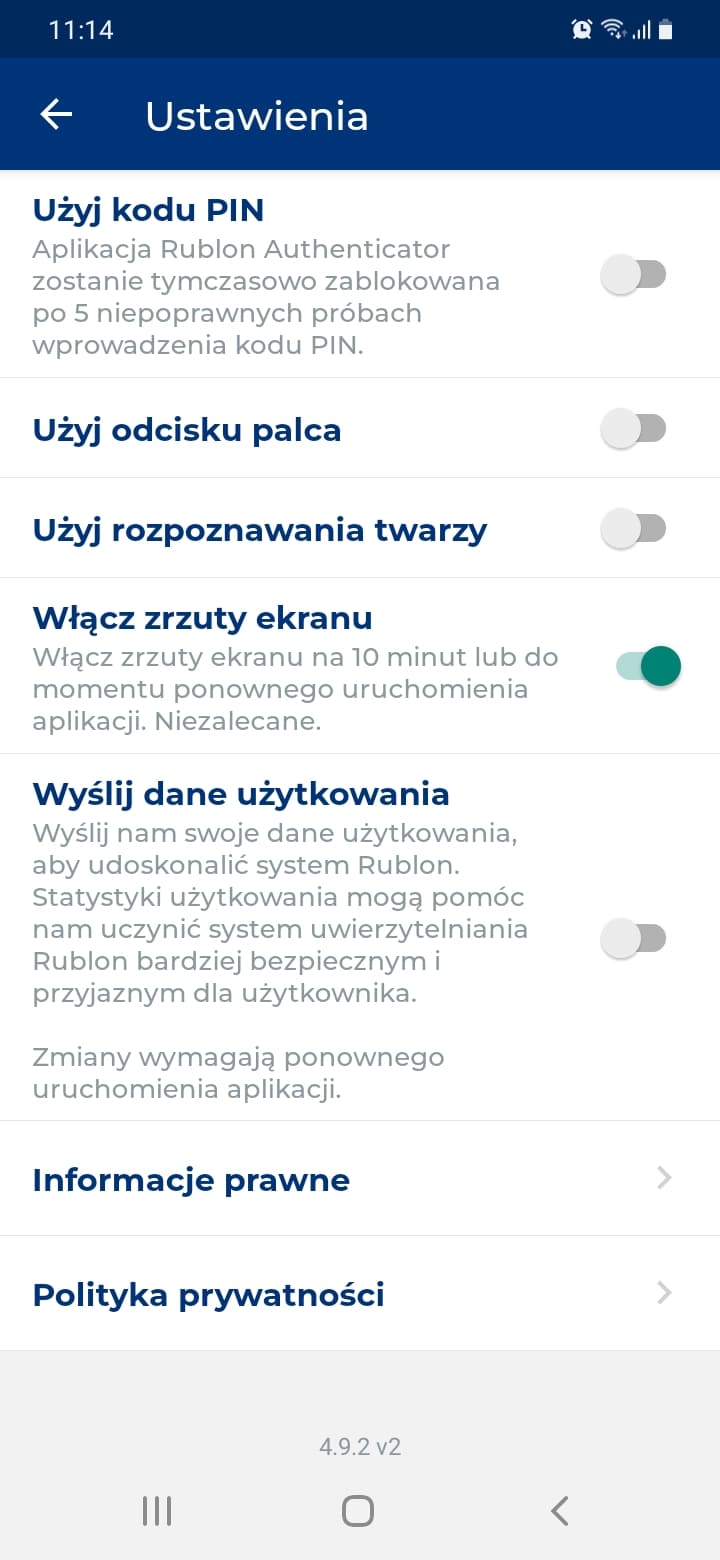Image resolution: width=720 pixels, height=1560 pixels.
Task: Tap the system home button
Action: point(358,1511)
